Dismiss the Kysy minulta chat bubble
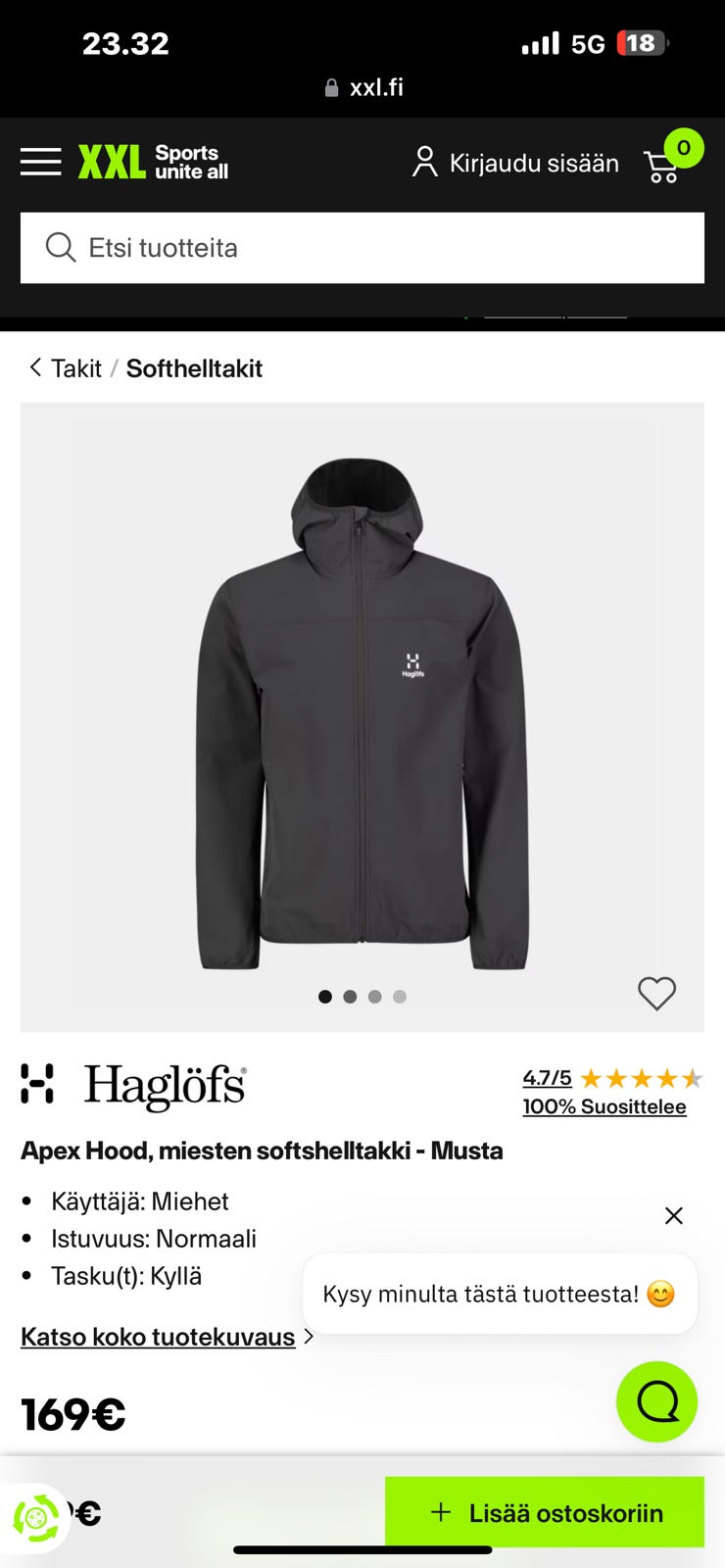 click(674, 1216)
